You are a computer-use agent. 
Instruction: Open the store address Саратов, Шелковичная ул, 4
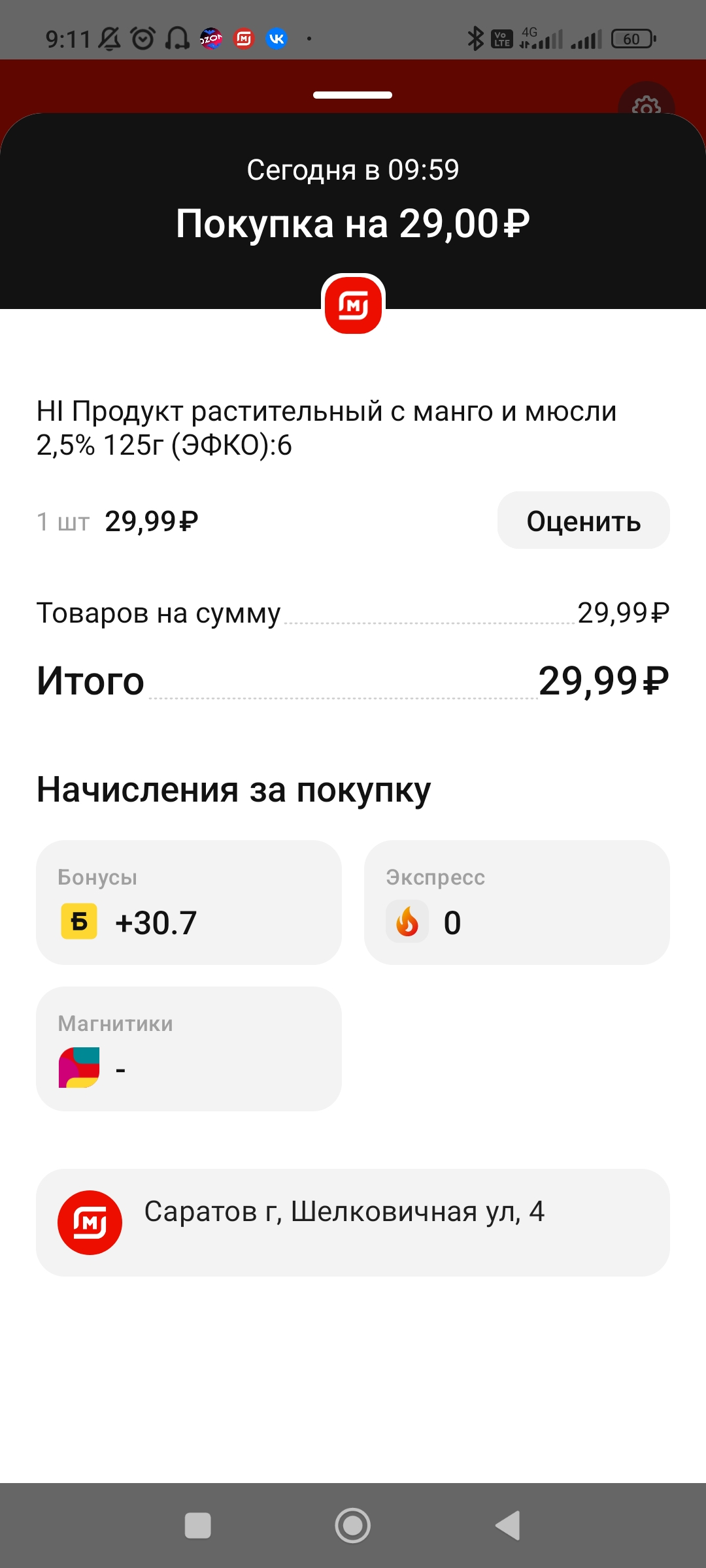point(353,1222)
